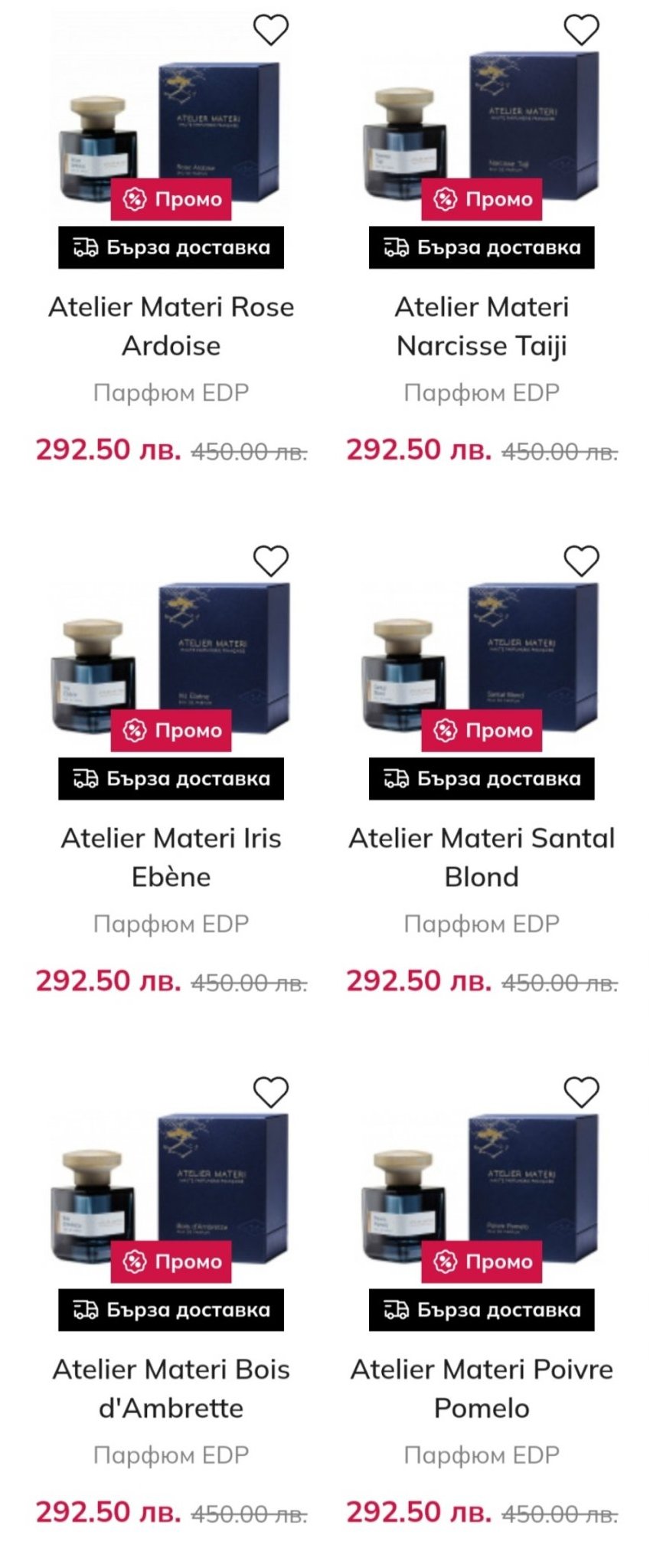Open the Atelier Materi Rose Ardoise product
Screen dimensions: 650x1568
(171, 326)
